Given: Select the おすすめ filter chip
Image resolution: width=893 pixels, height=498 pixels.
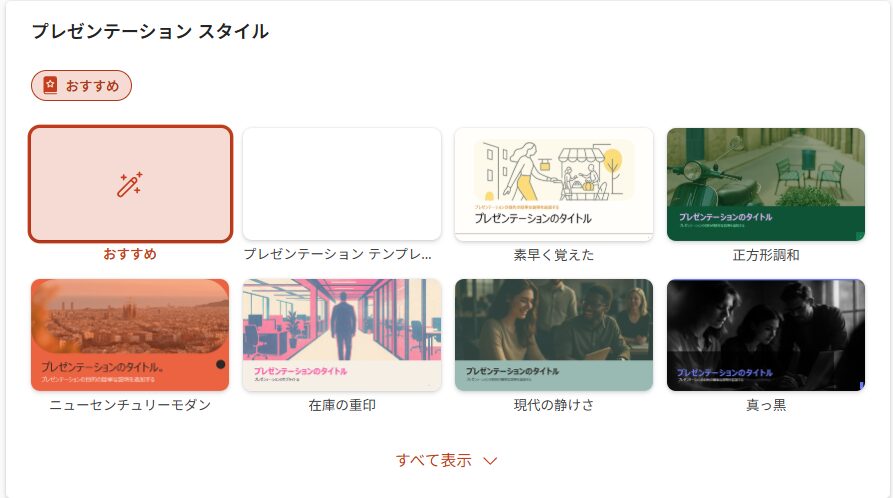Looking at the screenshot, I should tap(81, 86).
